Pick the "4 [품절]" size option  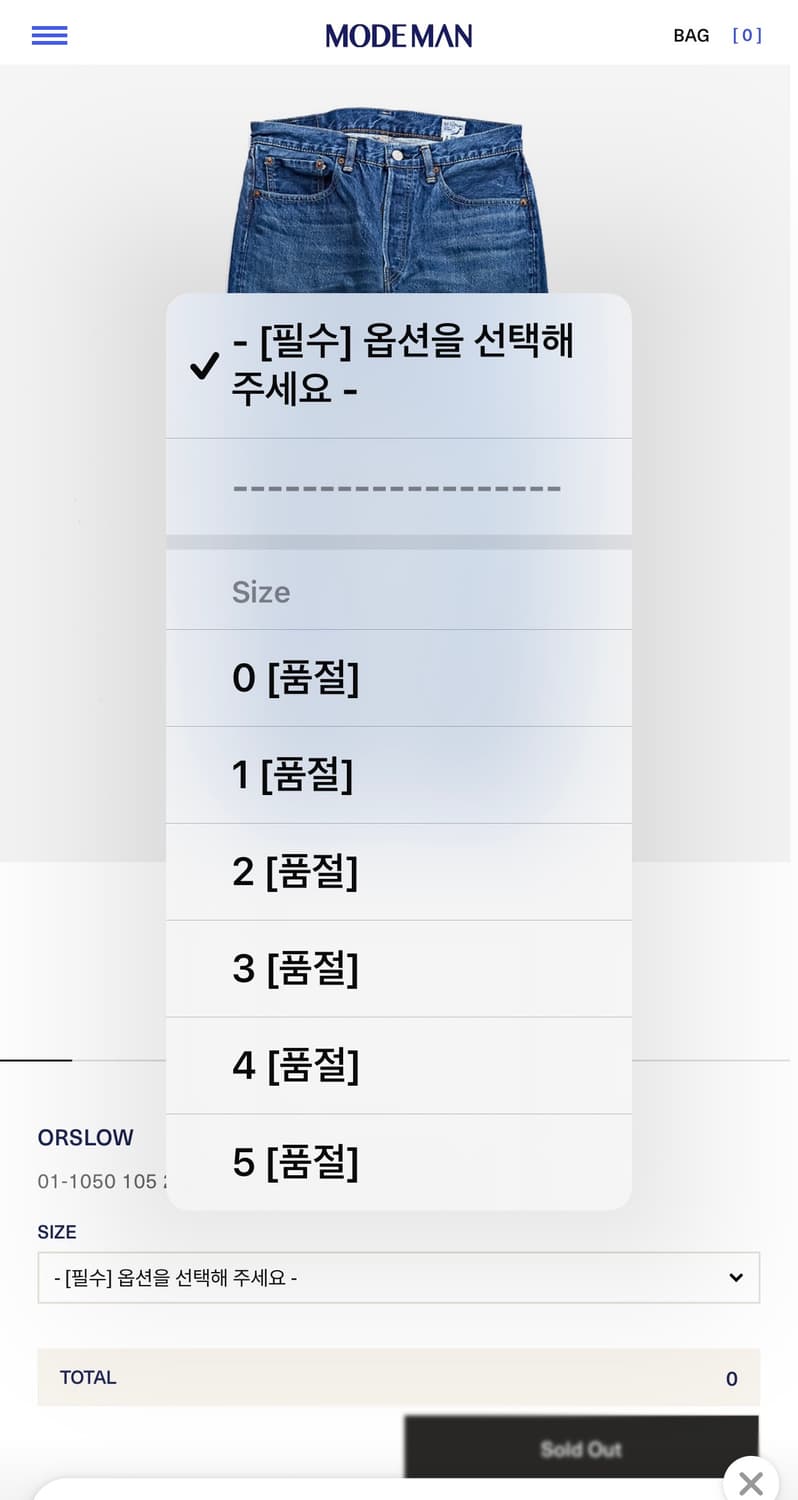pyautogui.click(x=399, y=1064)
